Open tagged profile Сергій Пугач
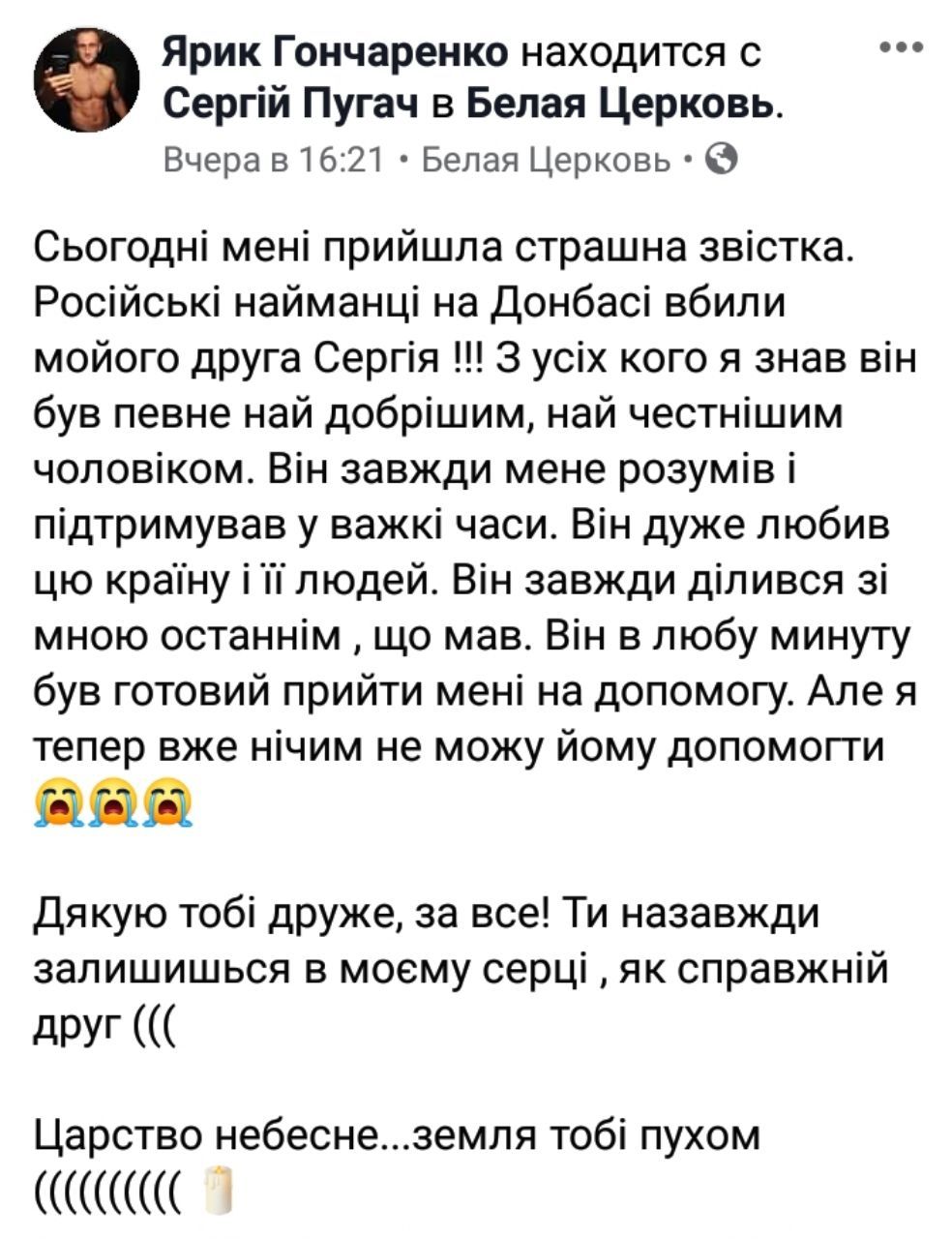This screenshot has width=952, height=1239. coord(291,104)
